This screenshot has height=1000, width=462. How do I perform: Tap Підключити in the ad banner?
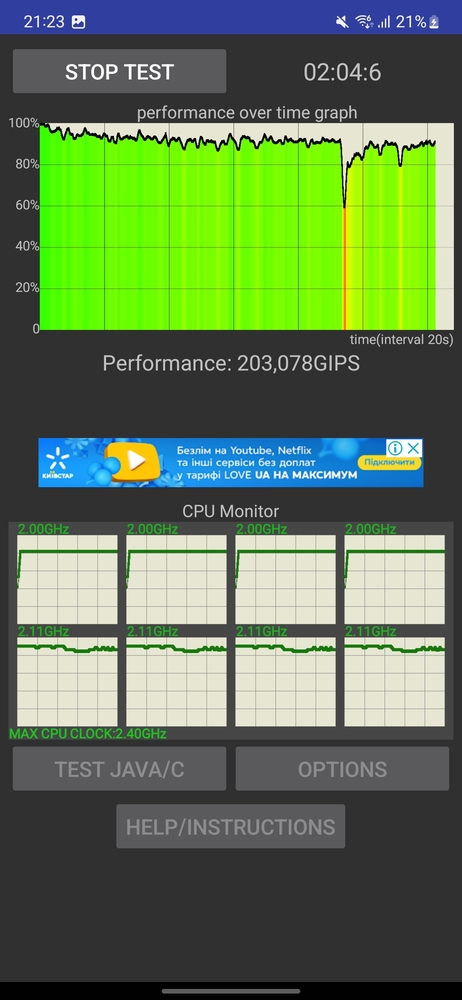[391, 462]
